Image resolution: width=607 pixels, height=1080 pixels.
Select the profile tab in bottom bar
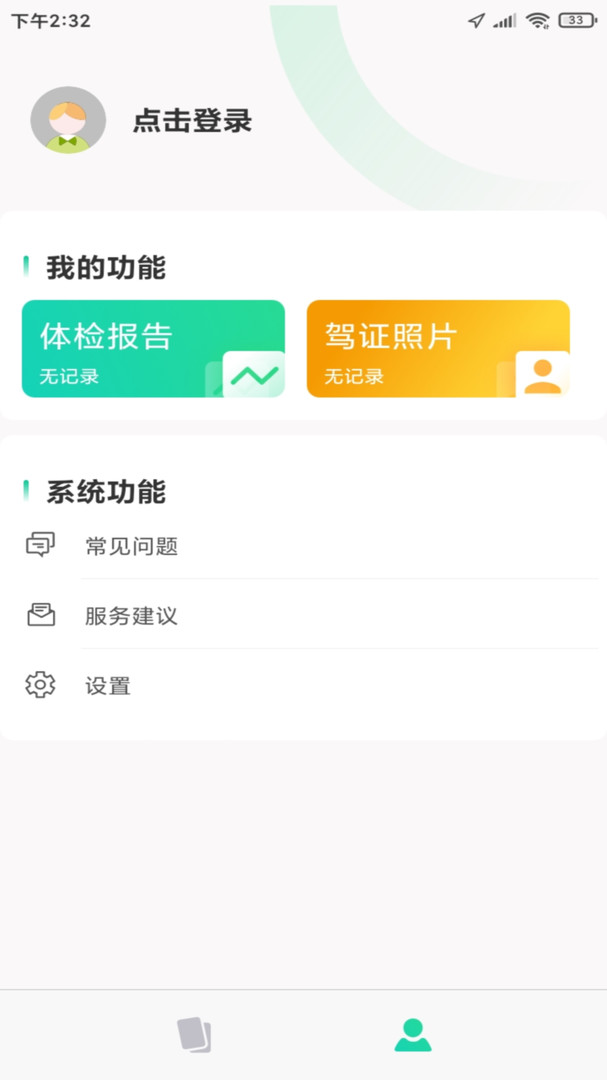(413, 1035)
